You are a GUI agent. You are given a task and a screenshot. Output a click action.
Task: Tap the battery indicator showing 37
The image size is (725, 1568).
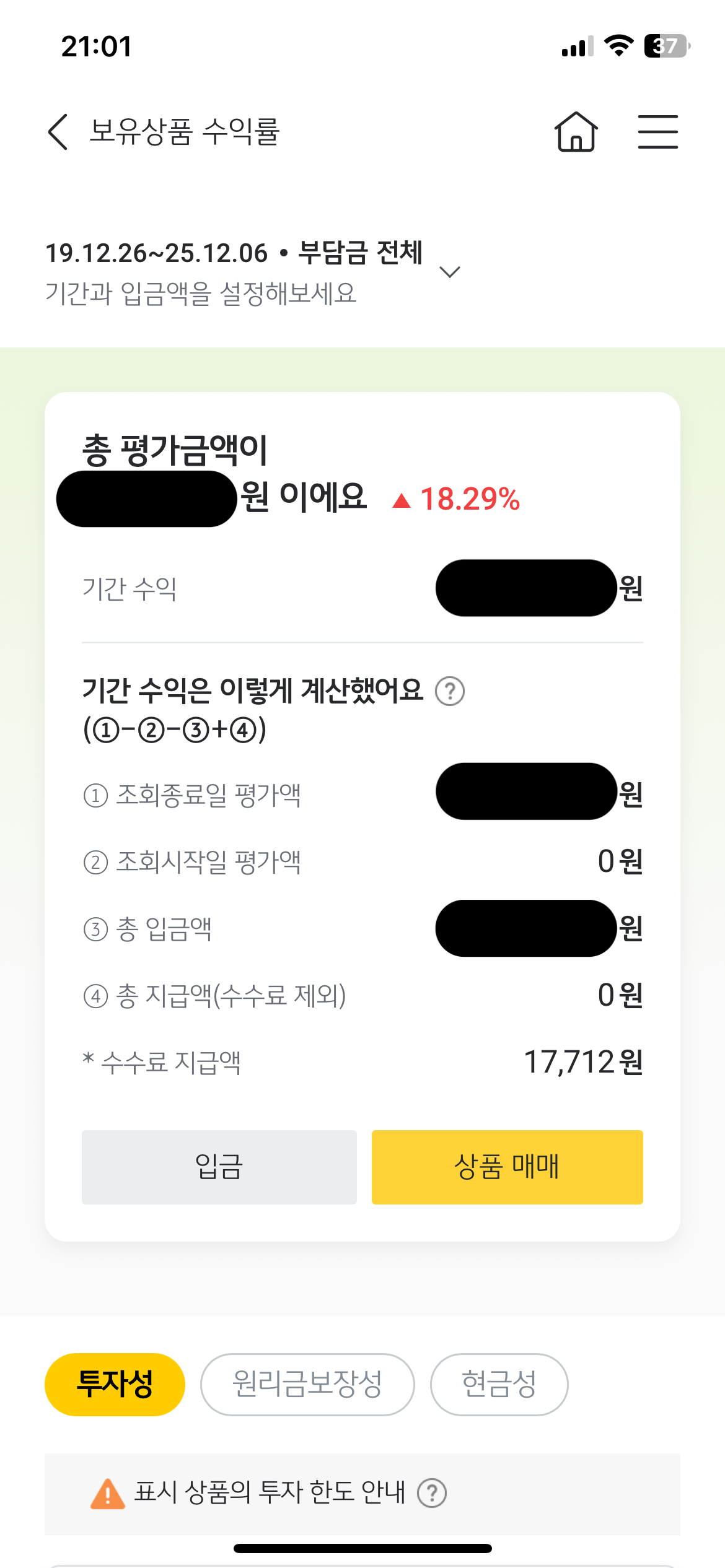664,45
